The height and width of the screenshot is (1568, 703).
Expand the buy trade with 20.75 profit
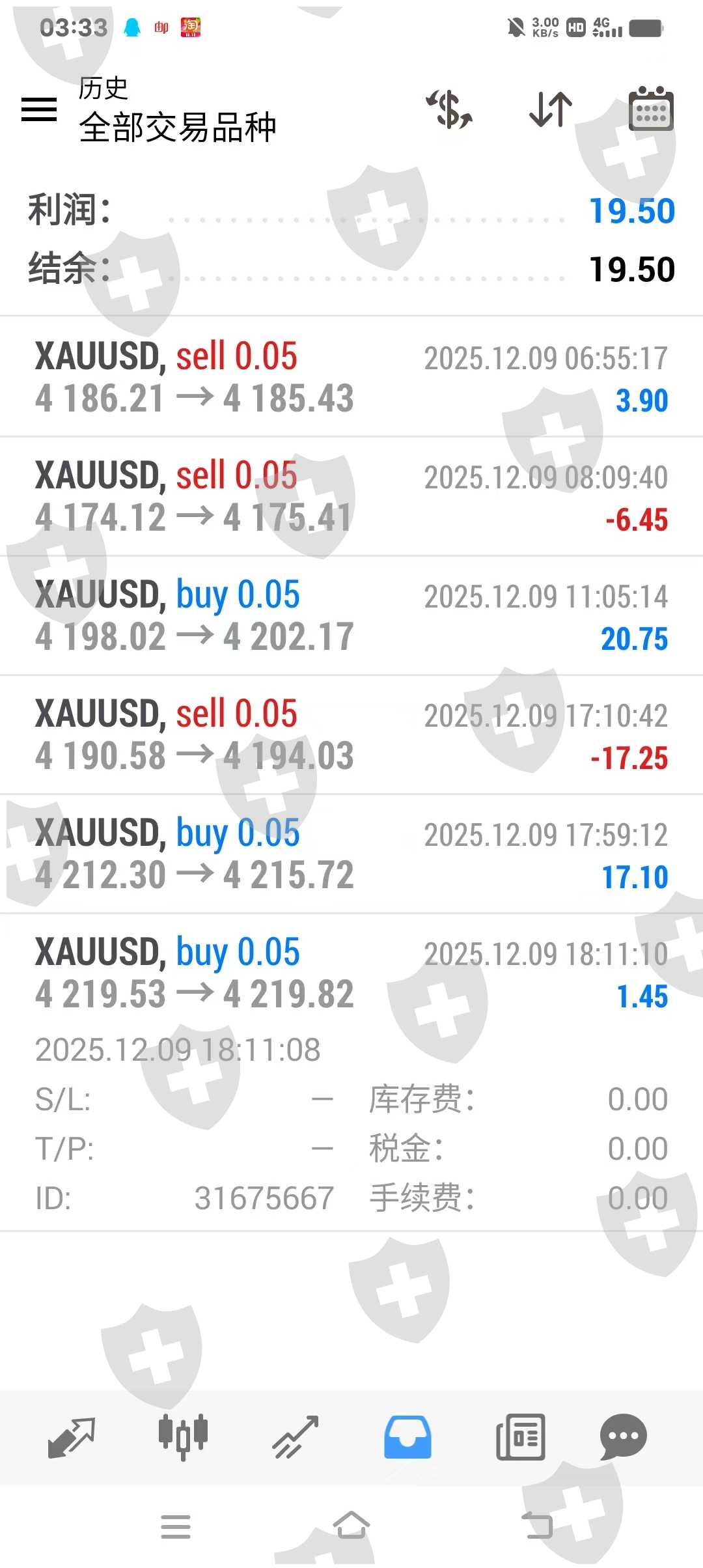click(x=351, y=615)
